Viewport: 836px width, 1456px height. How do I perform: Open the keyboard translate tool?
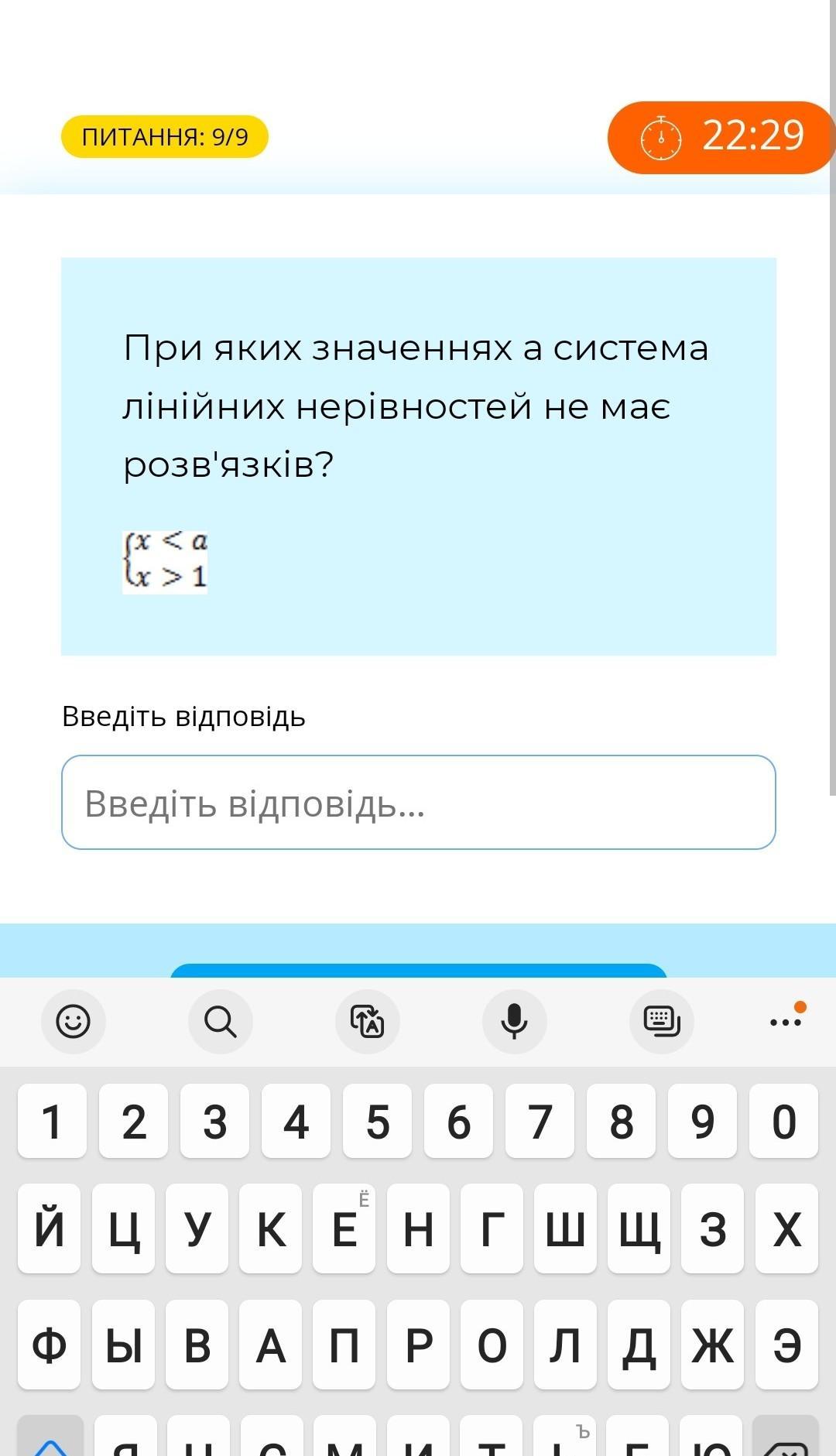[368, 1021]
